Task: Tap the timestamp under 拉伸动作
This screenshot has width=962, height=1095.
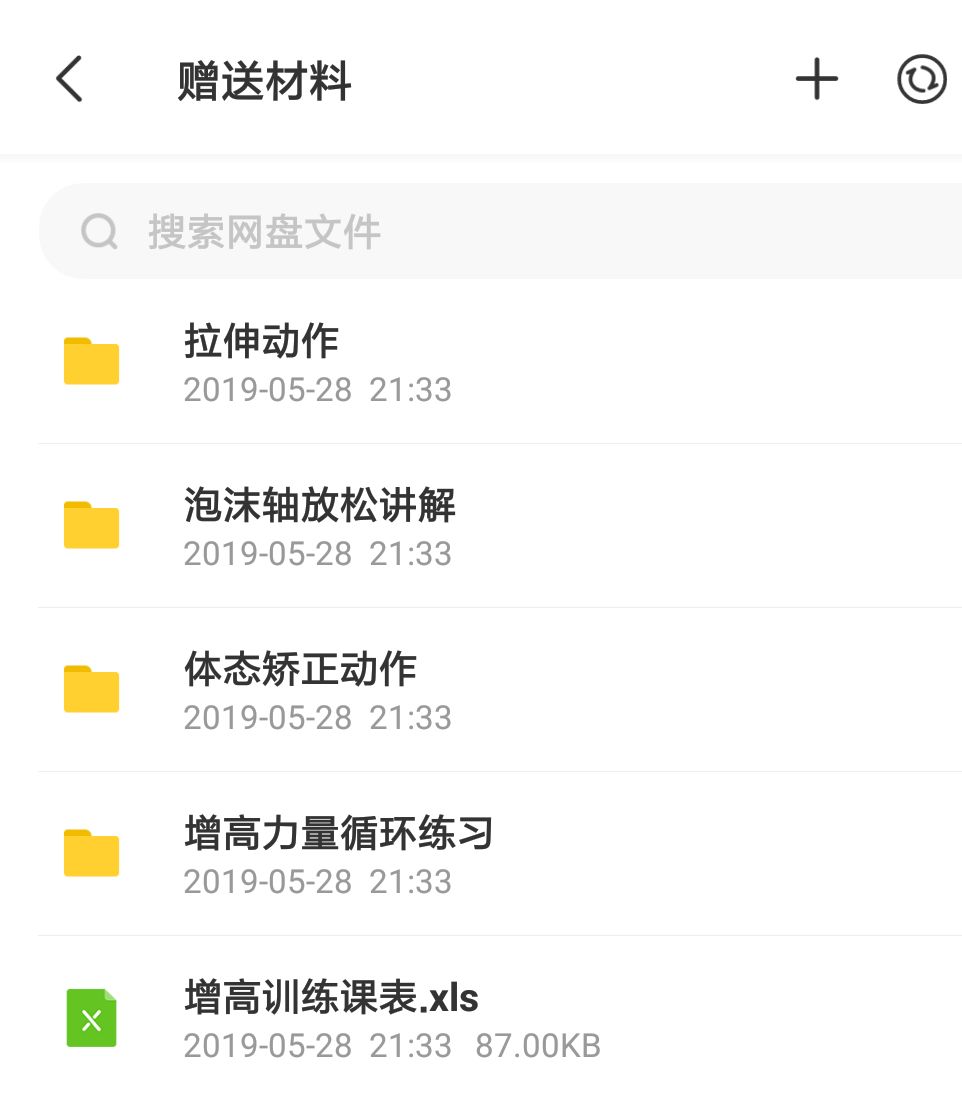Action: click(x=317, y=390)
